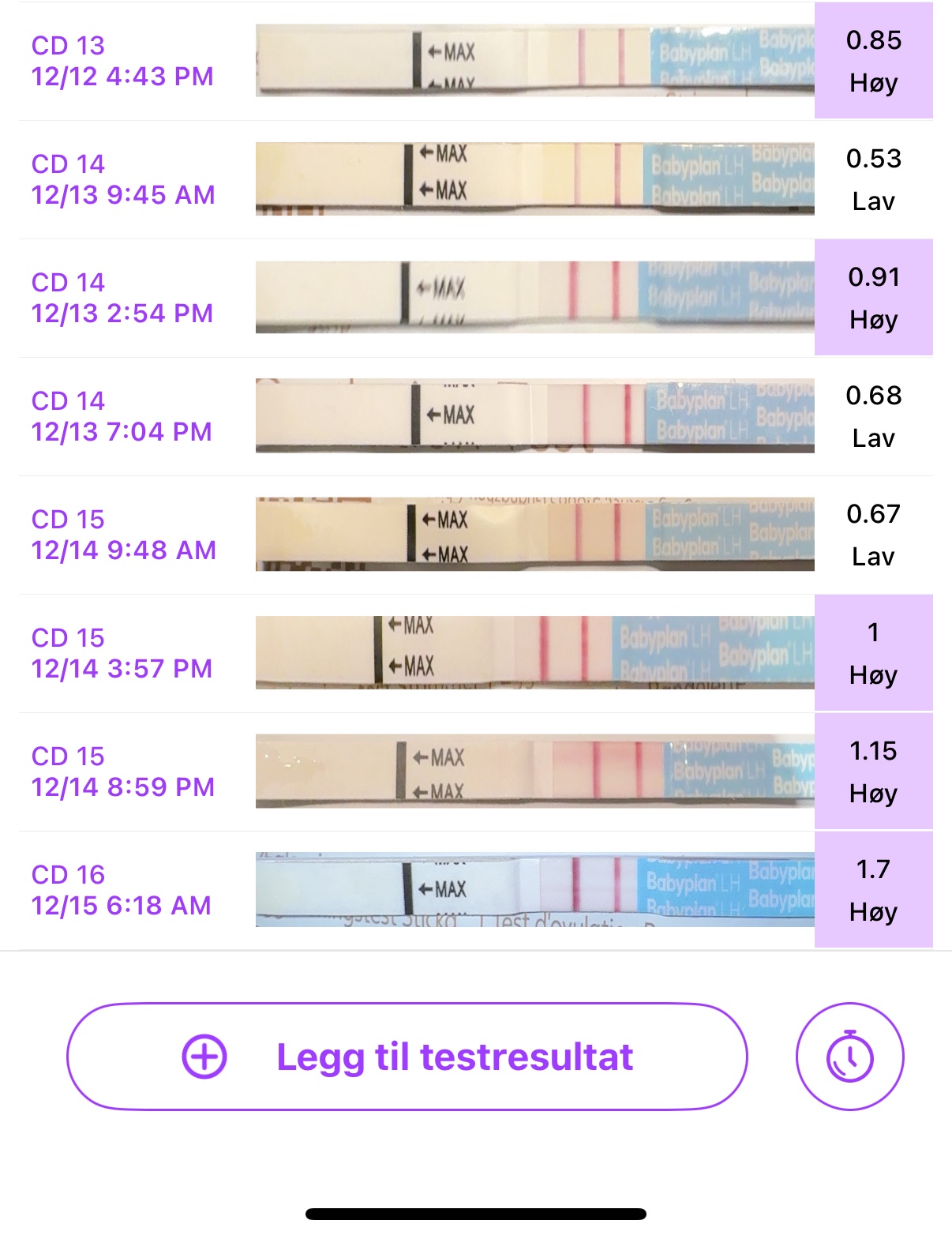View the 12/13 2:54 PM test entry
This screenshot has height=1239, width=952.
coord(475,298)
